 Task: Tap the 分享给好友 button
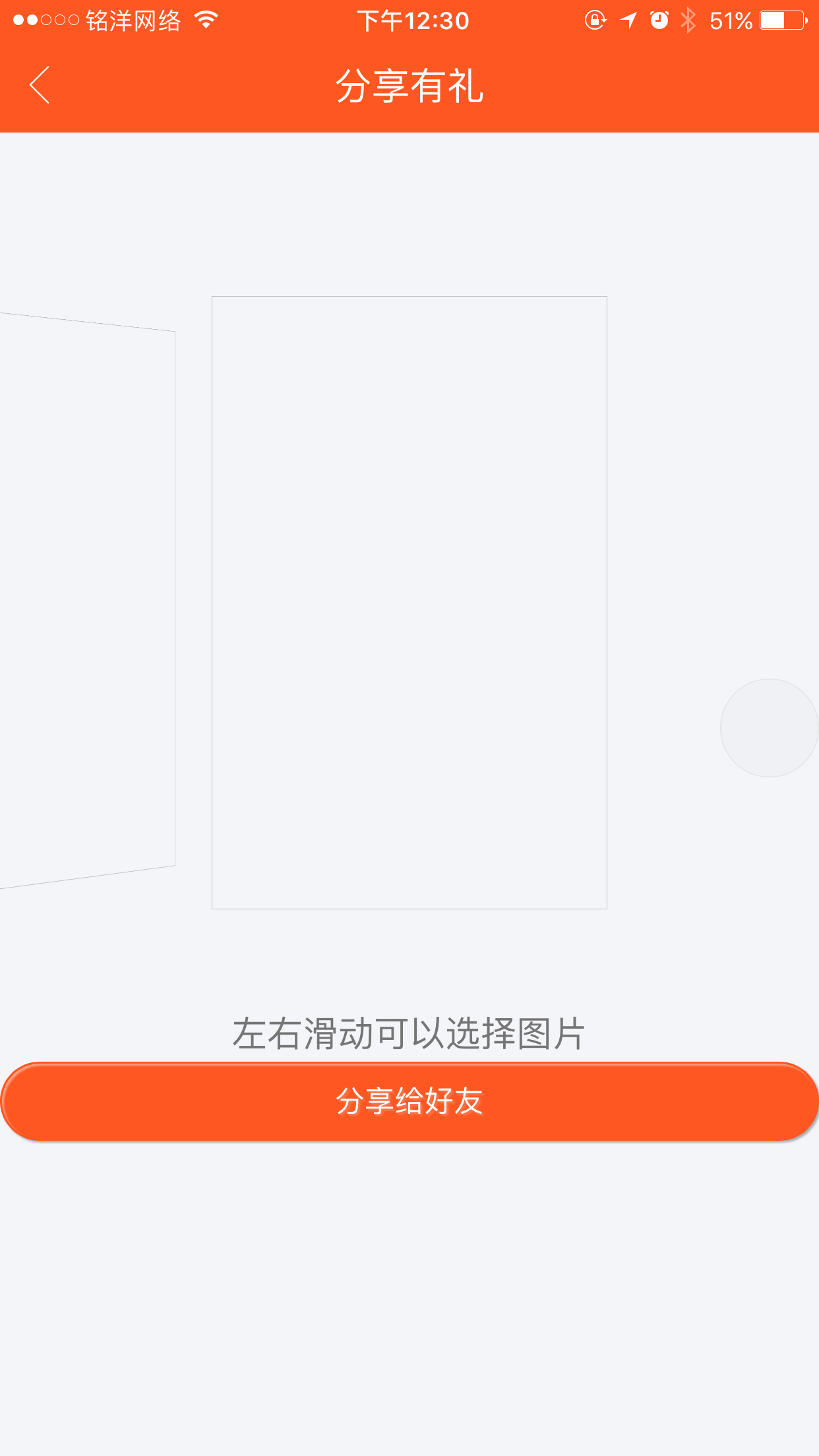[409, 1101]
